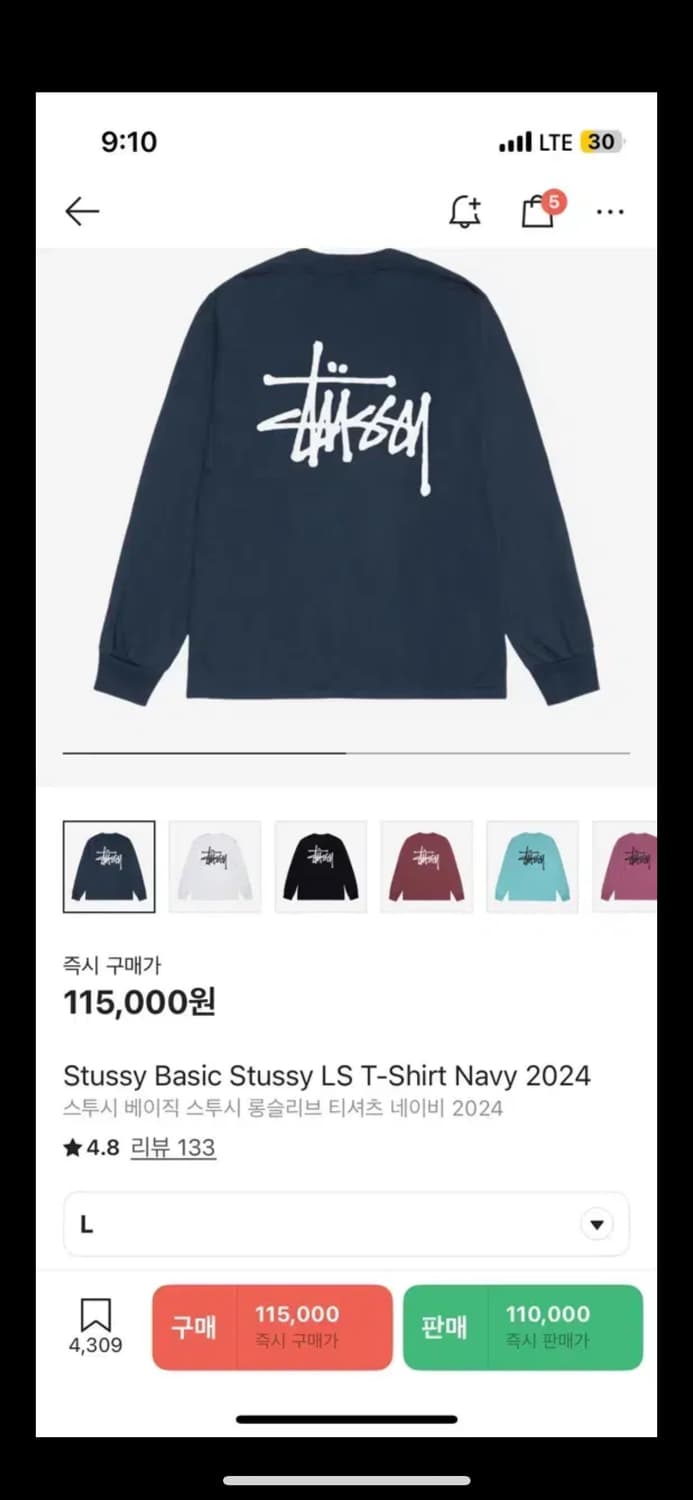The width and height of the screenshot is (693, 1500).
Task: Select the aqua shirt color thumbnail
Action: tap(532, 866)
